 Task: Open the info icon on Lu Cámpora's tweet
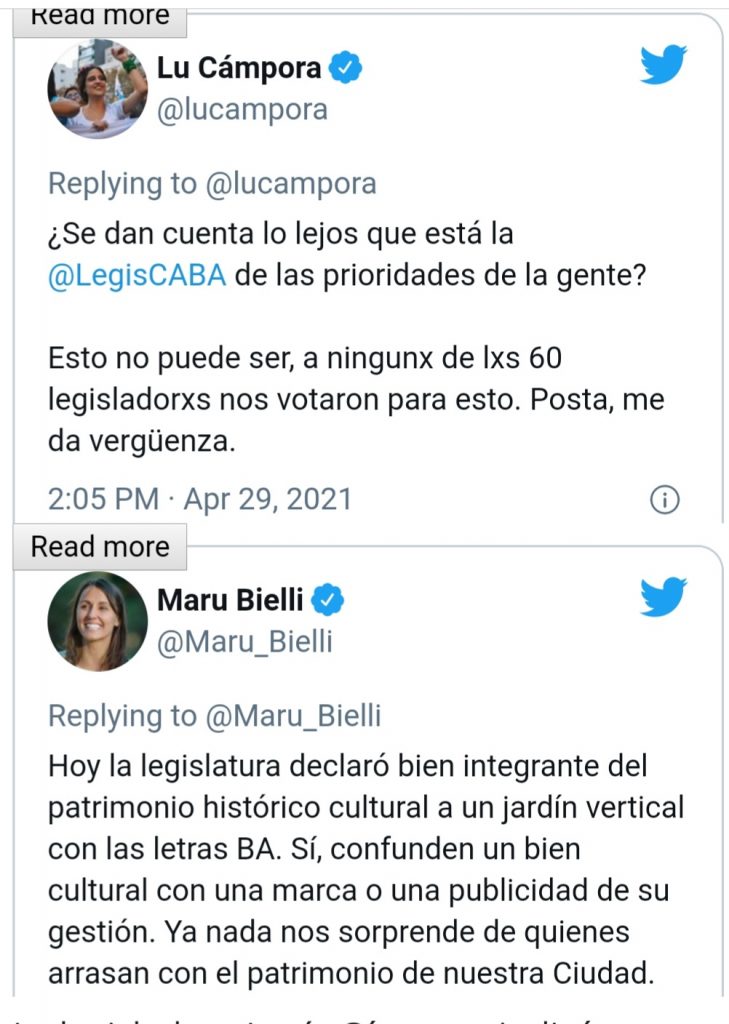pyautogui.click(x=665, y=500)
